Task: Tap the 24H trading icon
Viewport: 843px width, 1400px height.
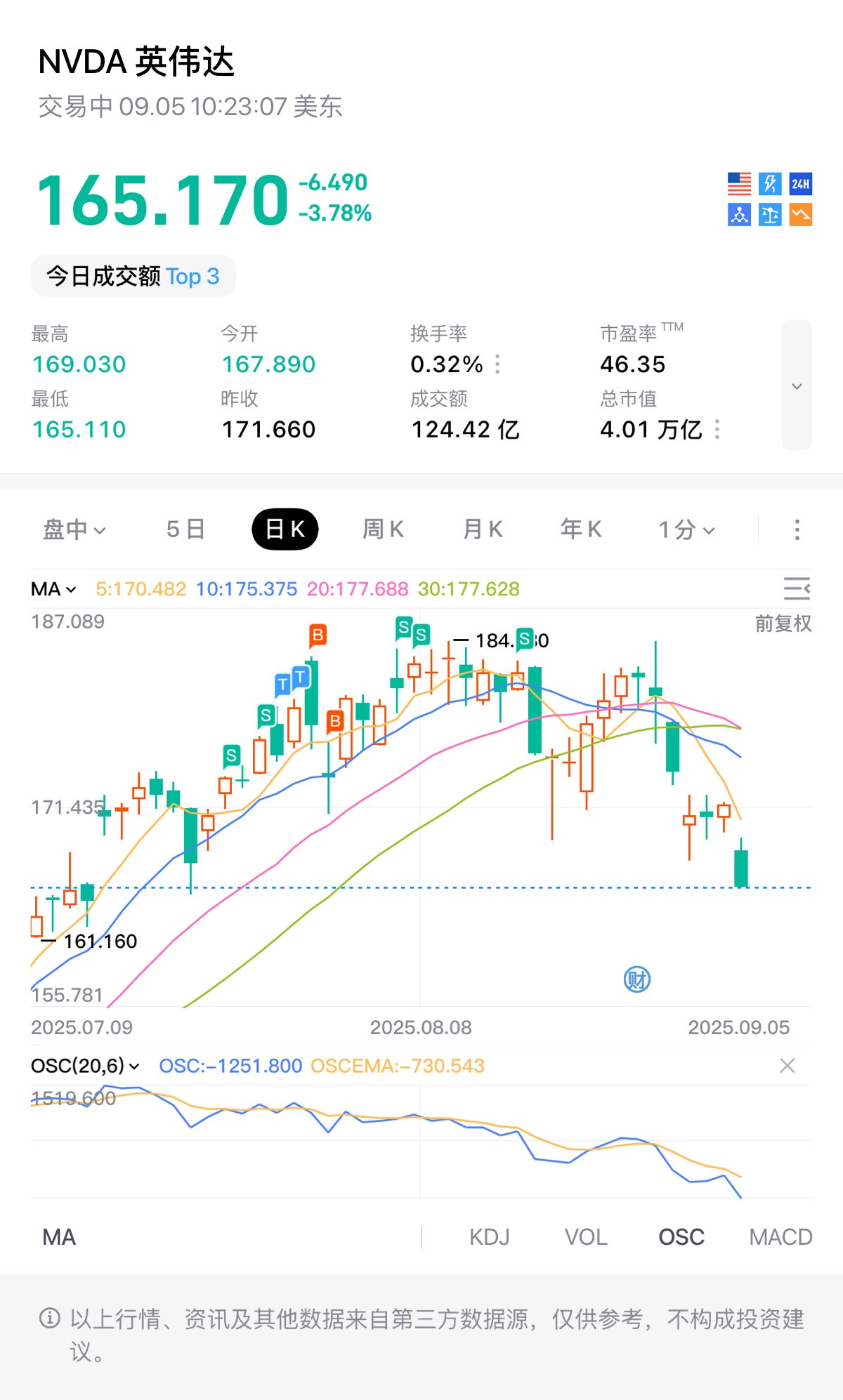Action: pos(800,184)
